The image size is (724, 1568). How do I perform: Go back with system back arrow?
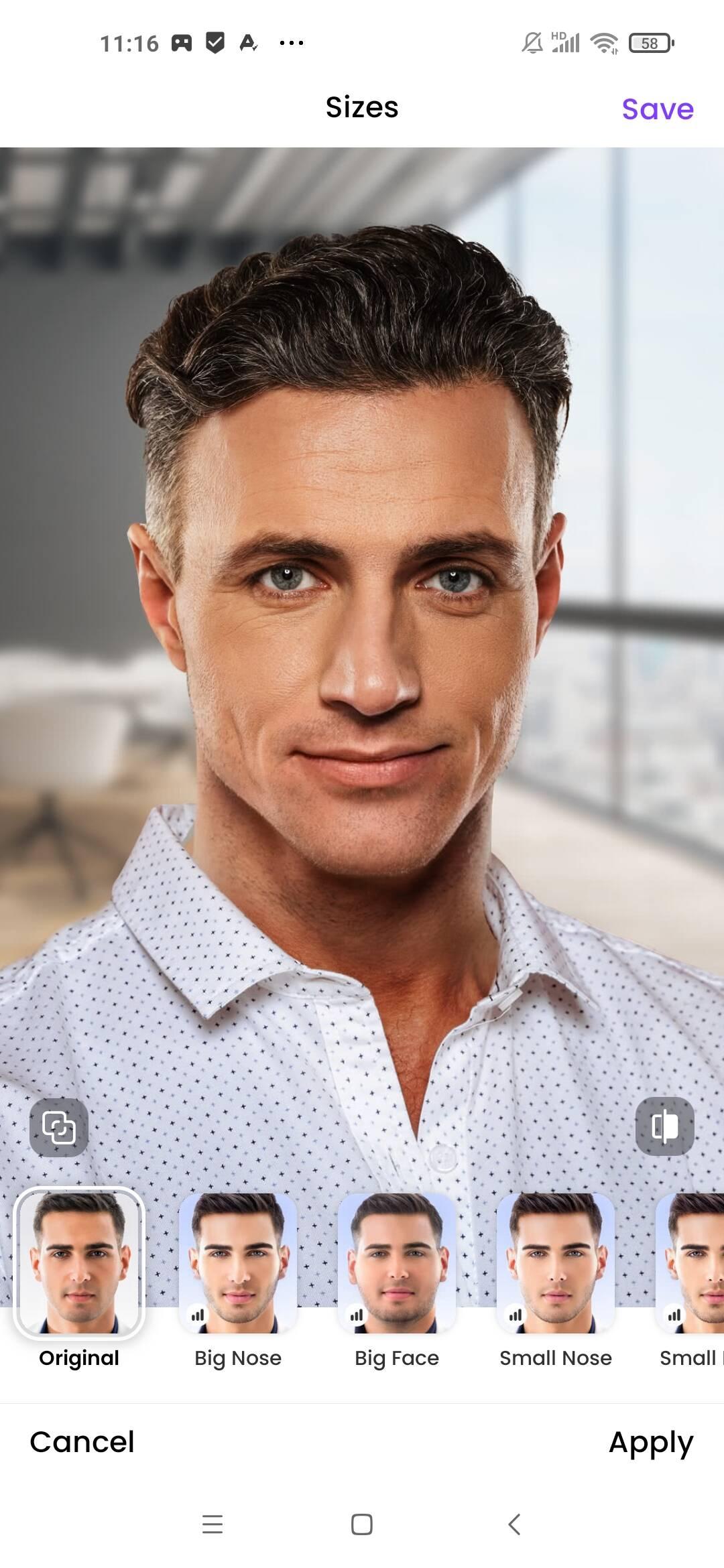[514, 1524]
